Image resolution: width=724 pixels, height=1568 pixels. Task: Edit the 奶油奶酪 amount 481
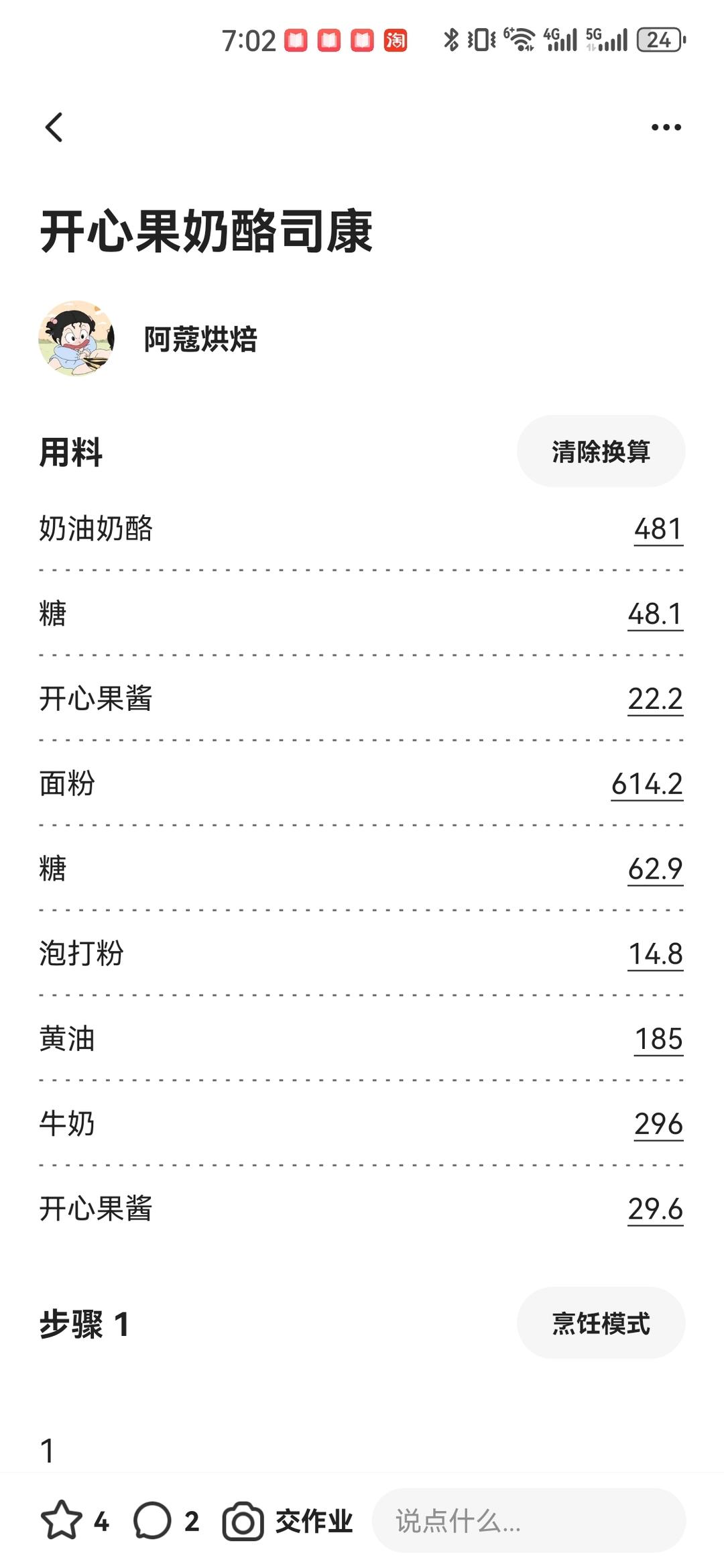[x=658, y=529]
